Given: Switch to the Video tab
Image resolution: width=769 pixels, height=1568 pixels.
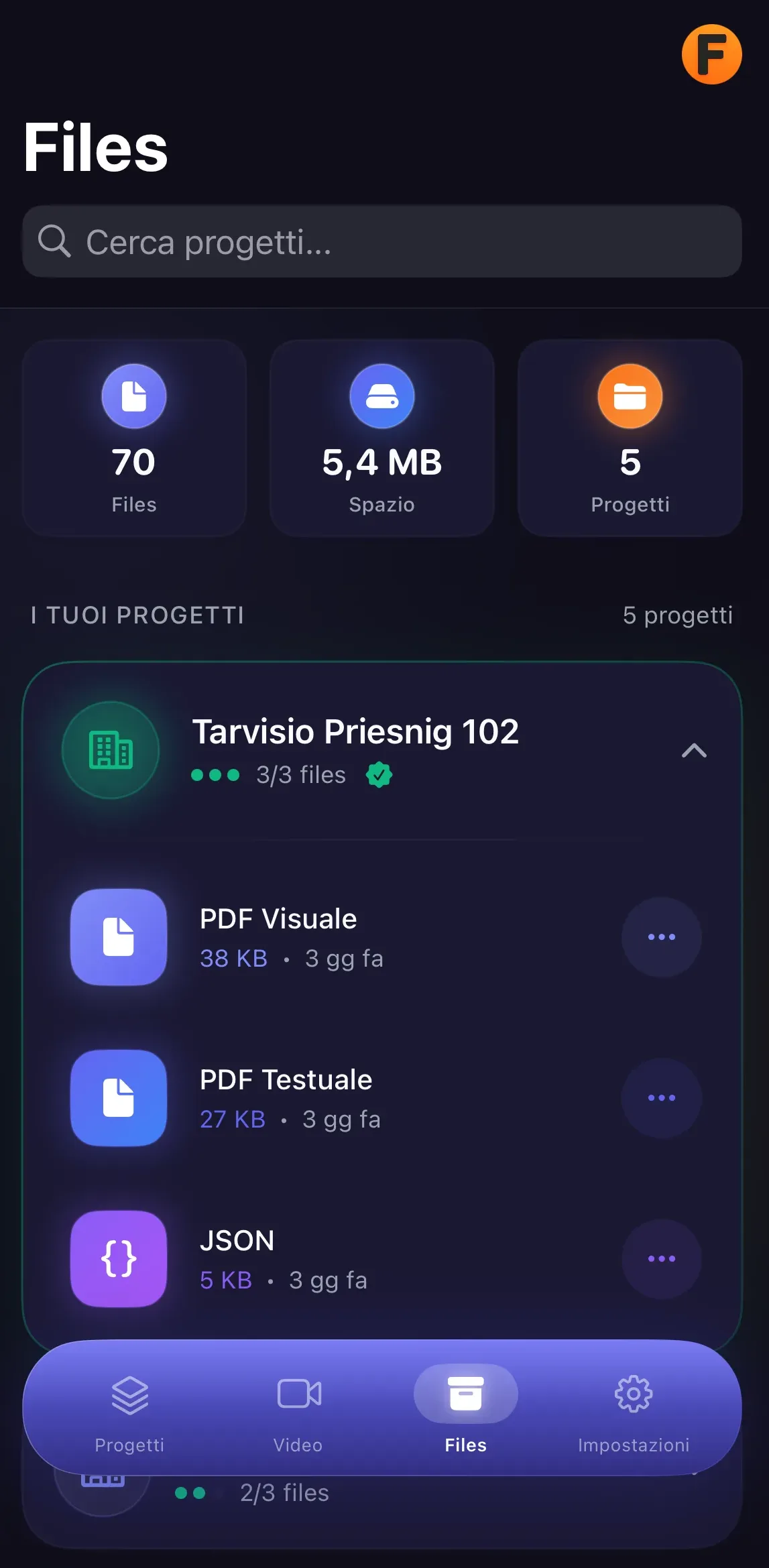Looking at the screenshot, I should 298,1412.
